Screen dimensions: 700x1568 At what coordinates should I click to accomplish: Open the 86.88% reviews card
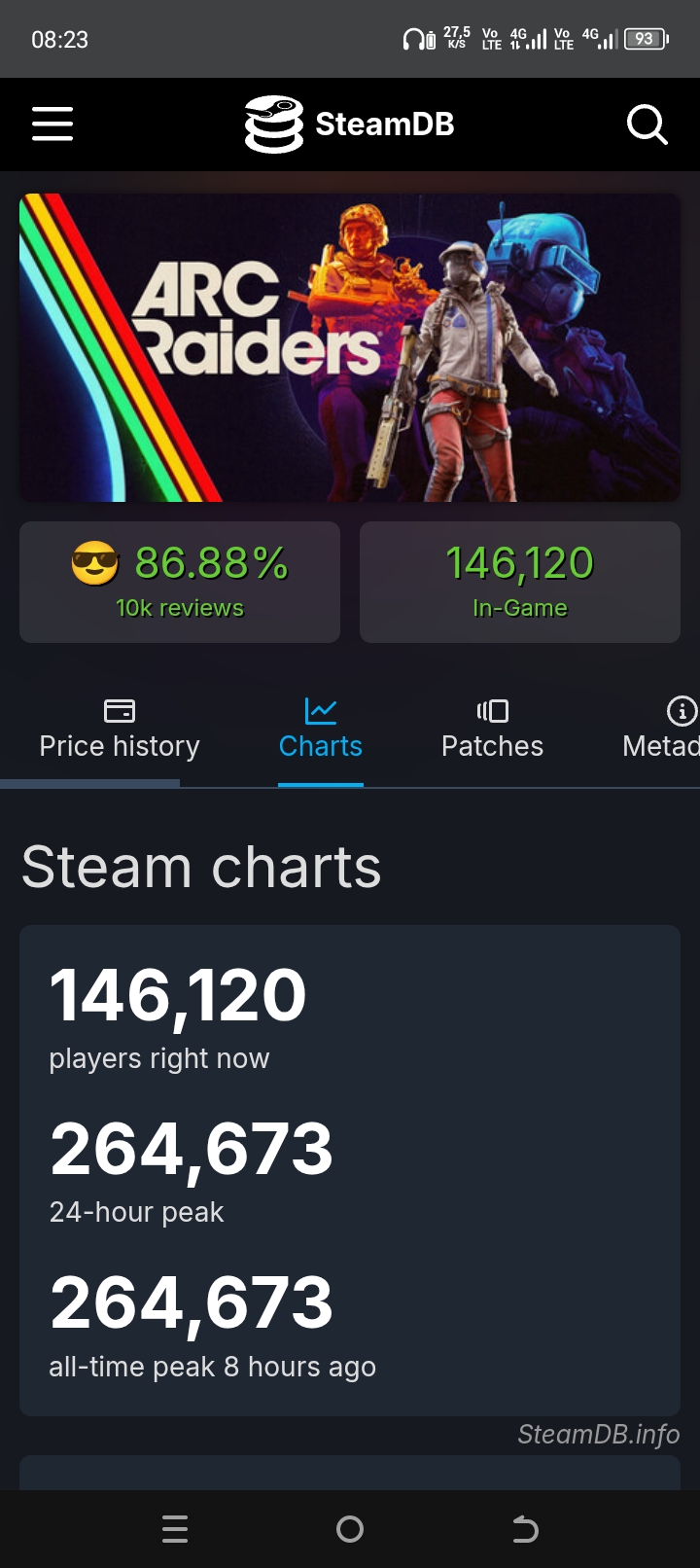click(180, 582)
